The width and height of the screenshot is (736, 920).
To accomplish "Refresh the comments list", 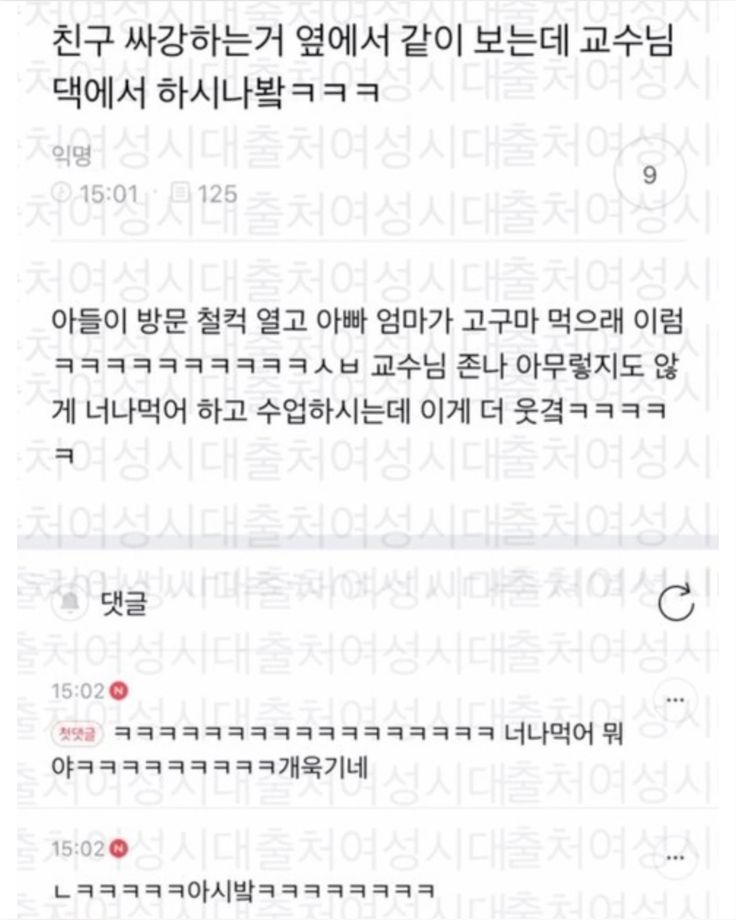I will pos(676,604).
